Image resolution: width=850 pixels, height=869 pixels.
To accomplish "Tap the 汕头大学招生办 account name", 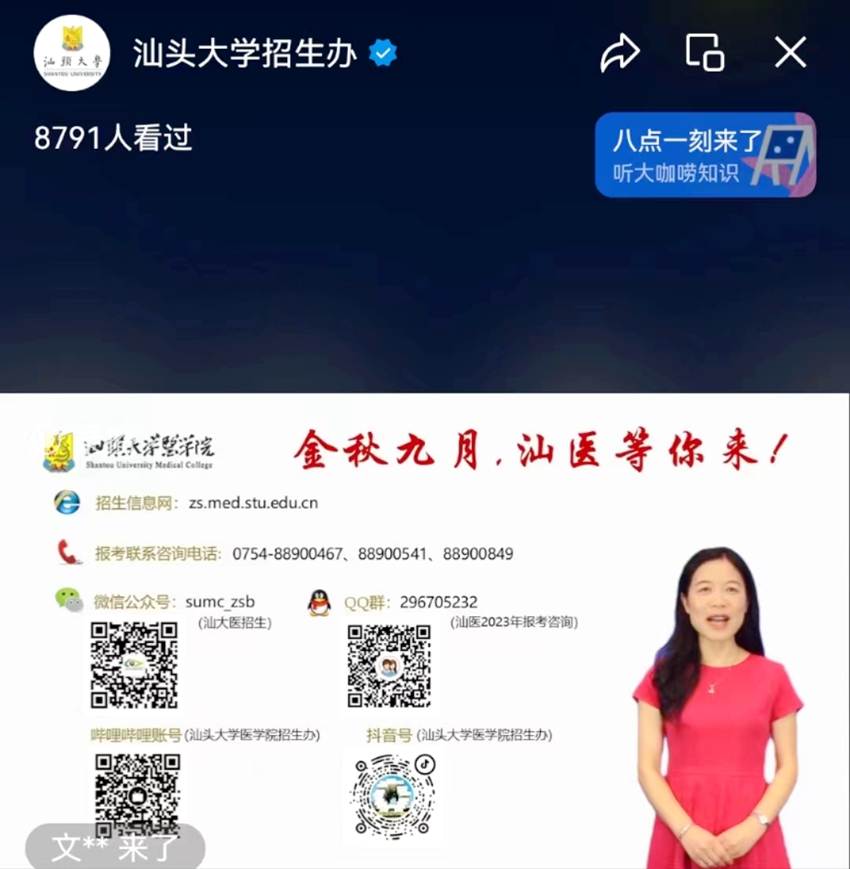I will tap(245, 53).
